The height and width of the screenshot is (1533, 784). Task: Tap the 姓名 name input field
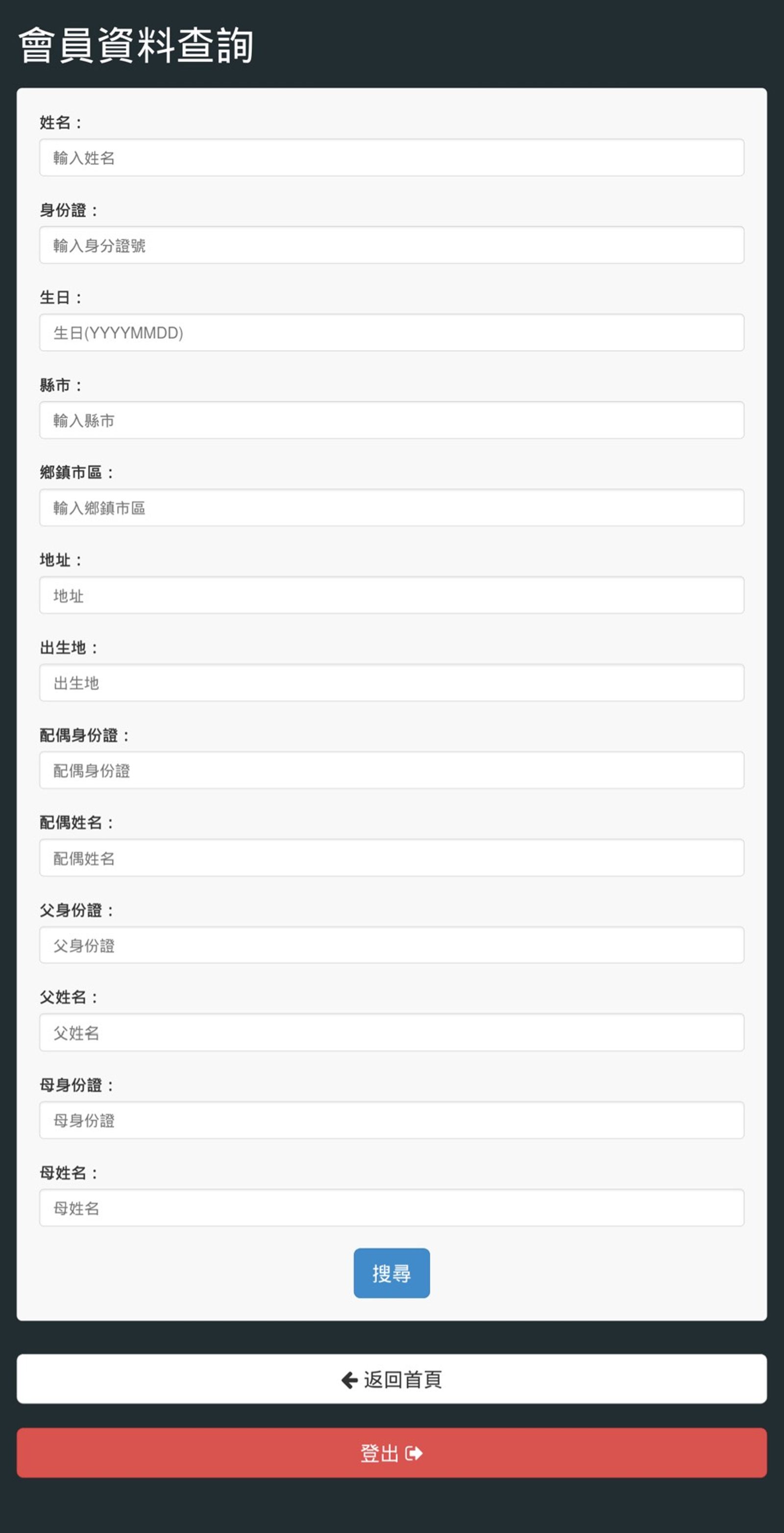tap(392, 158)
